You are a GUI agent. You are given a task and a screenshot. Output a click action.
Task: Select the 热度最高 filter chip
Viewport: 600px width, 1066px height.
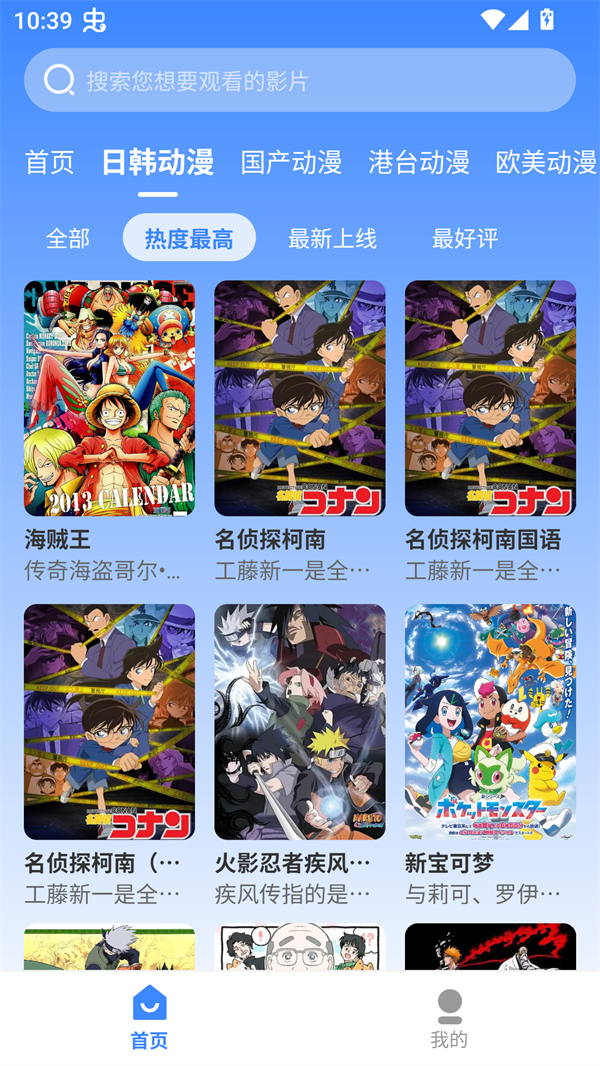click(189, 238)
